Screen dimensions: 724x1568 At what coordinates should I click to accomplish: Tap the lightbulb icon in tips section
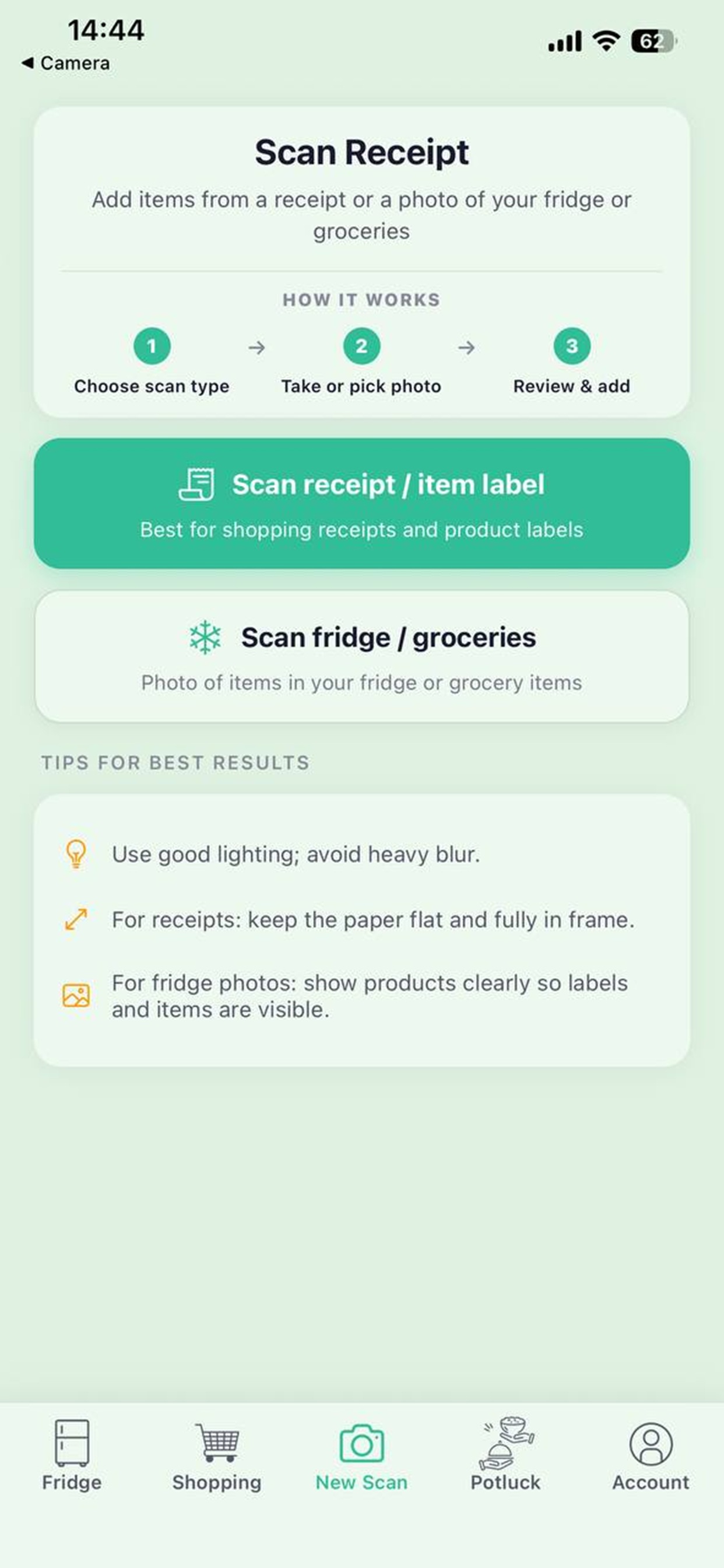pyautogui.click(x=76, y=855)
